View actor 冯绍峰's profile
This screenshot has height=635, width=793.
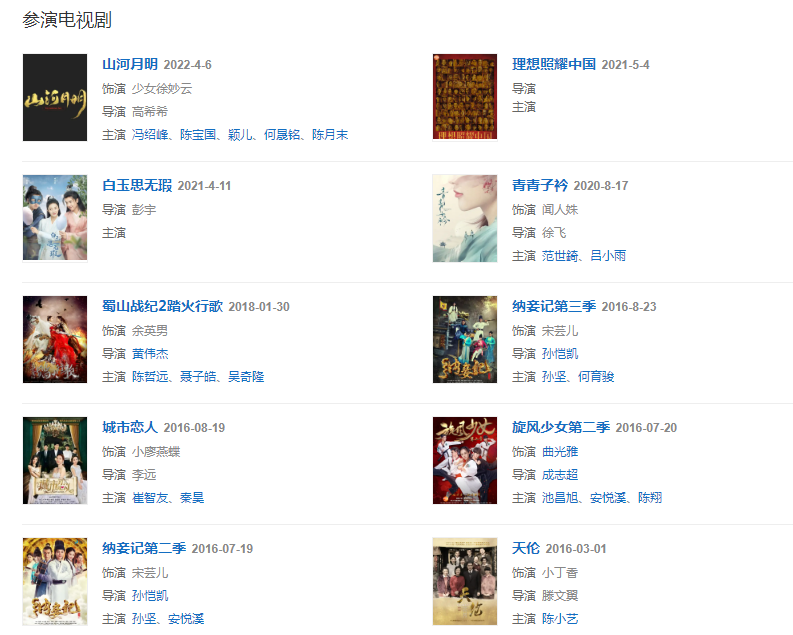(150, 134)
